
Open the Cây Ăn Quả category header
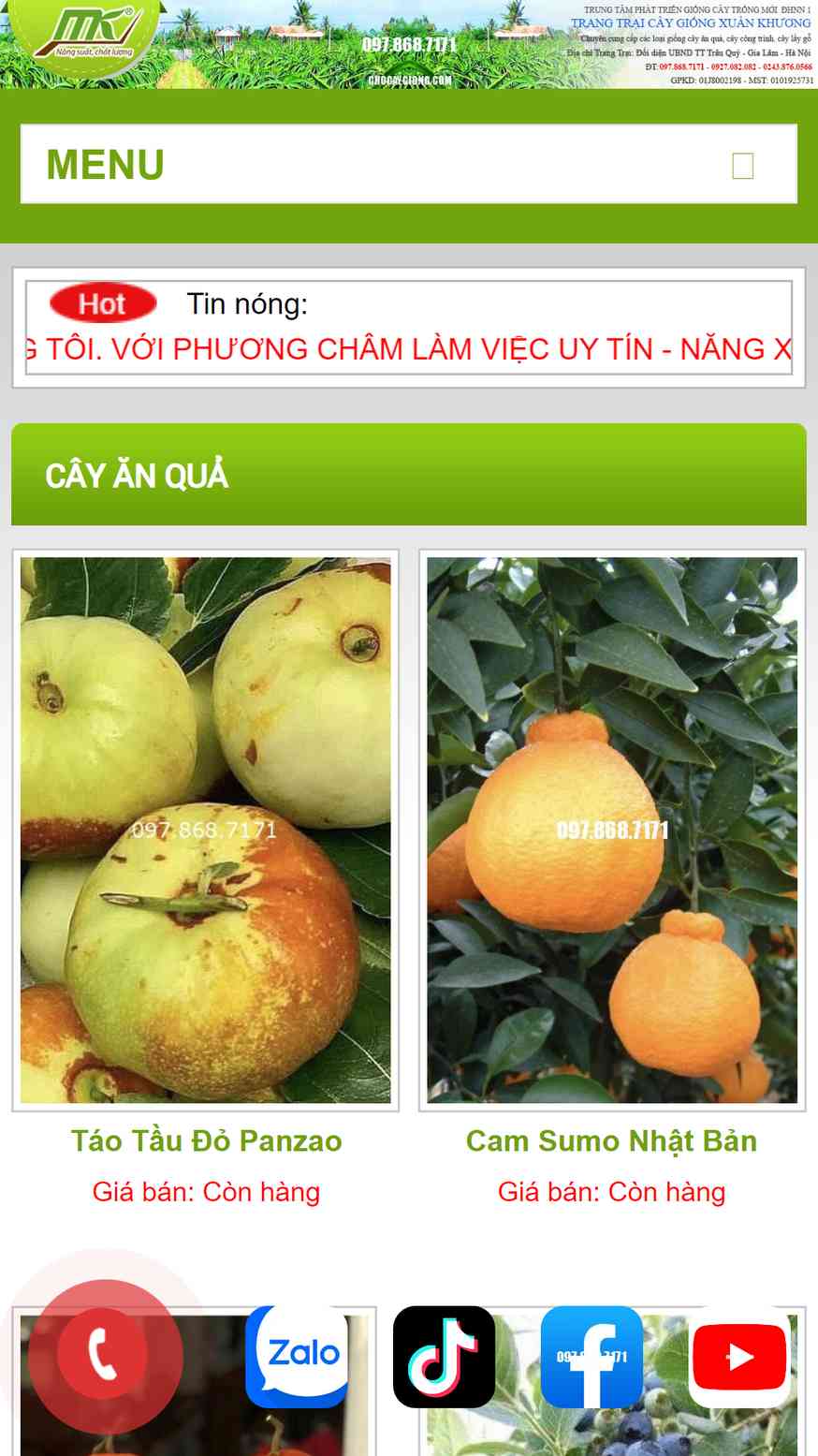(137, 476)
